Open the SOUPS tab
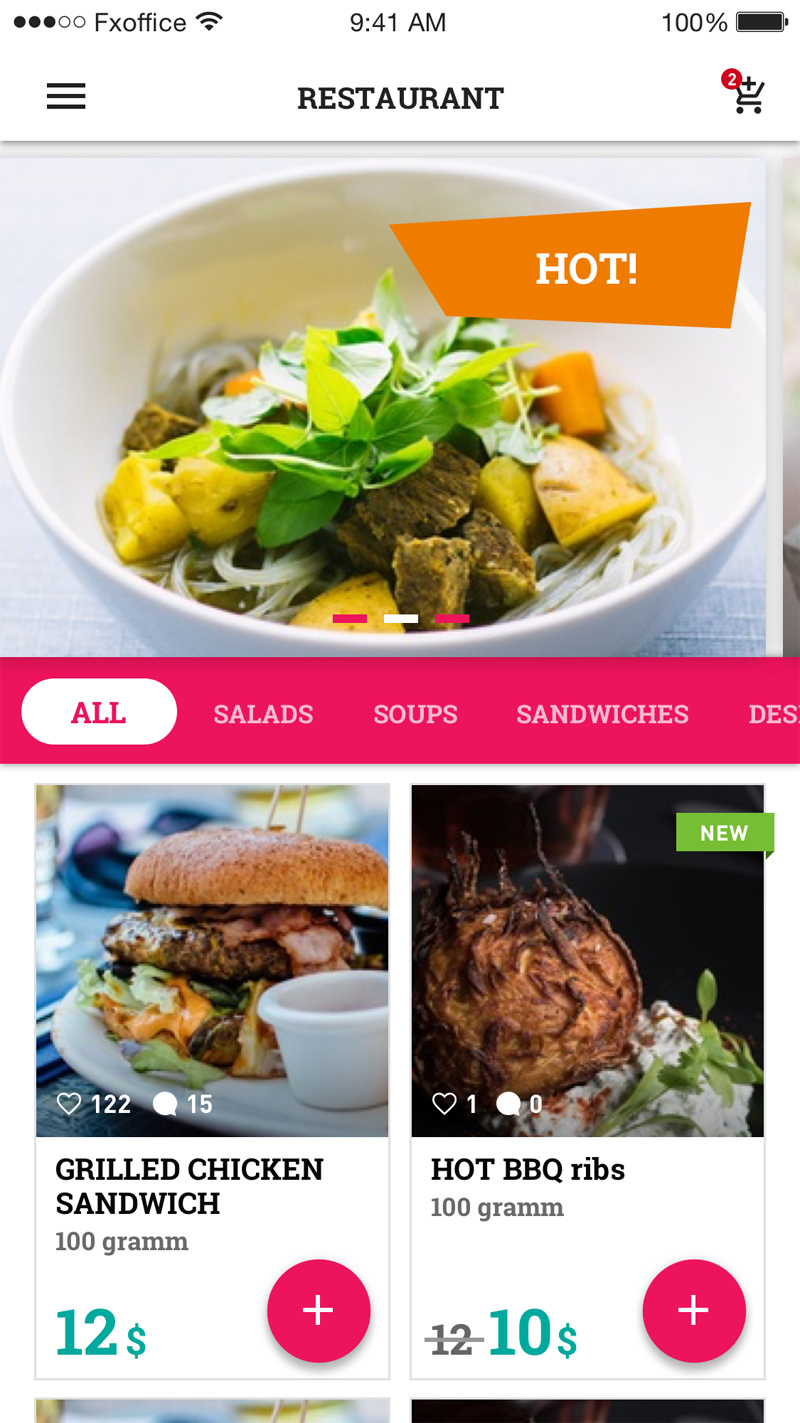The height and width of the screenshot is (1423, 800). tap(415, 713)
